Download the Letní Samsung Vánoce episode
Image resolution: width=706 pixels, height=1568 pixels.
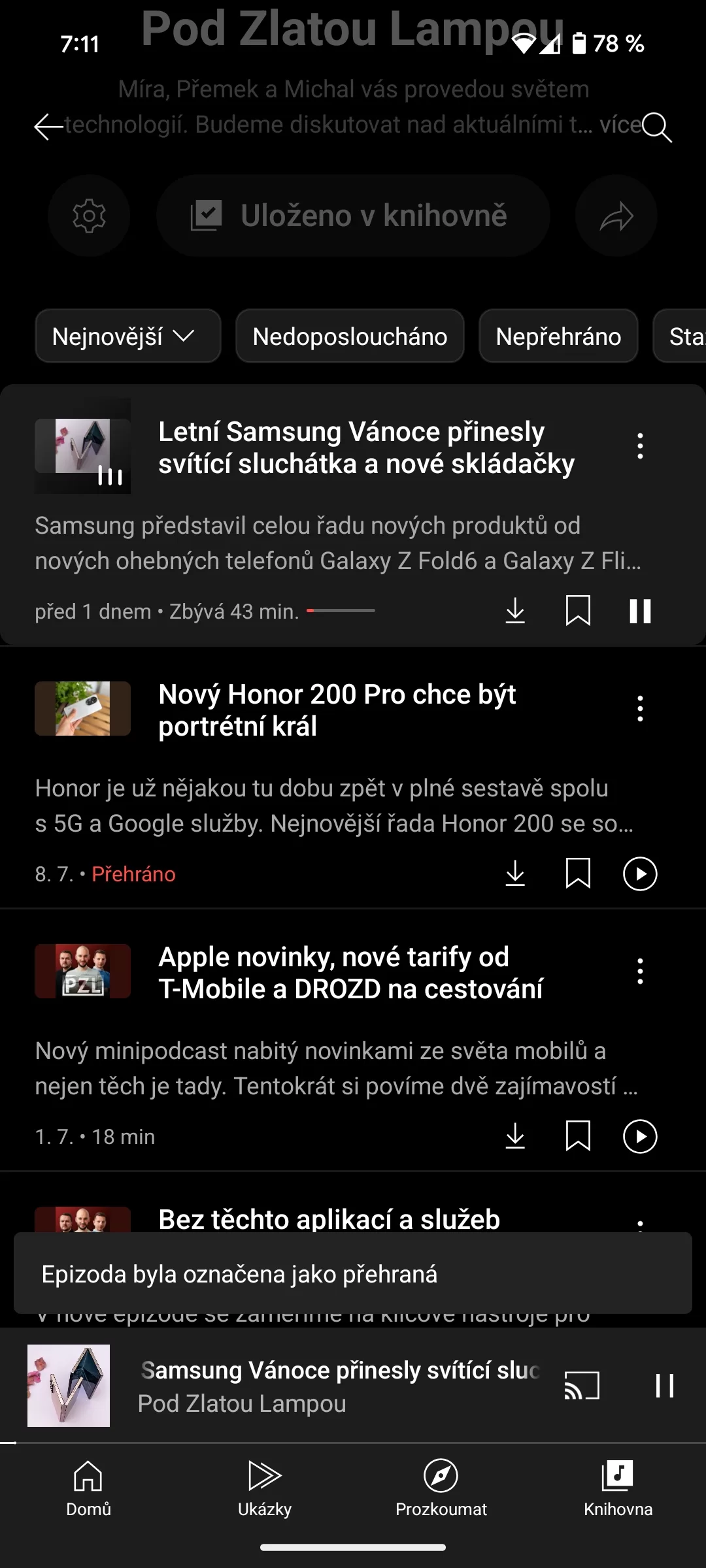[x=515, y=612]
